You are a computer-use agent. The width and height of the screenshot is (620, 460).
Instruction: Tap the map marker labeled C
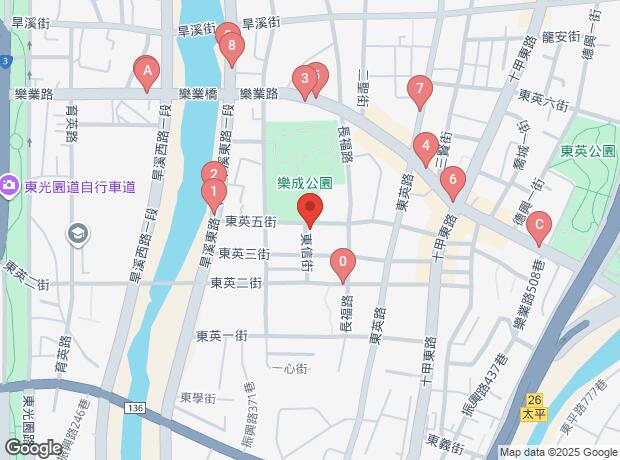pyautogui.click(x=539, y=226)
